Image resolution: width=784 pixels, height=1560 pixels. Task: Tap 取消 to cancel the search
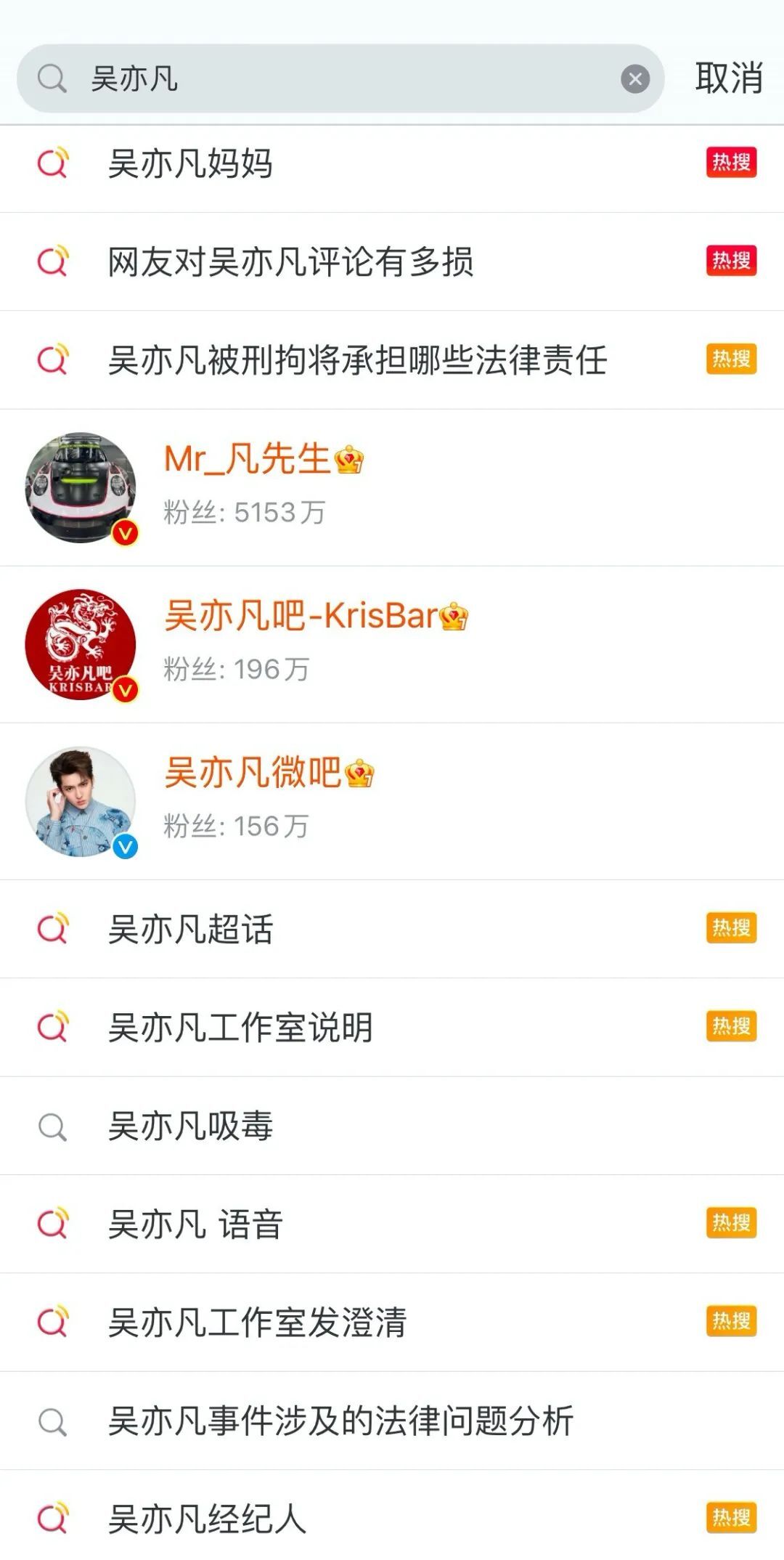point(728,80)
